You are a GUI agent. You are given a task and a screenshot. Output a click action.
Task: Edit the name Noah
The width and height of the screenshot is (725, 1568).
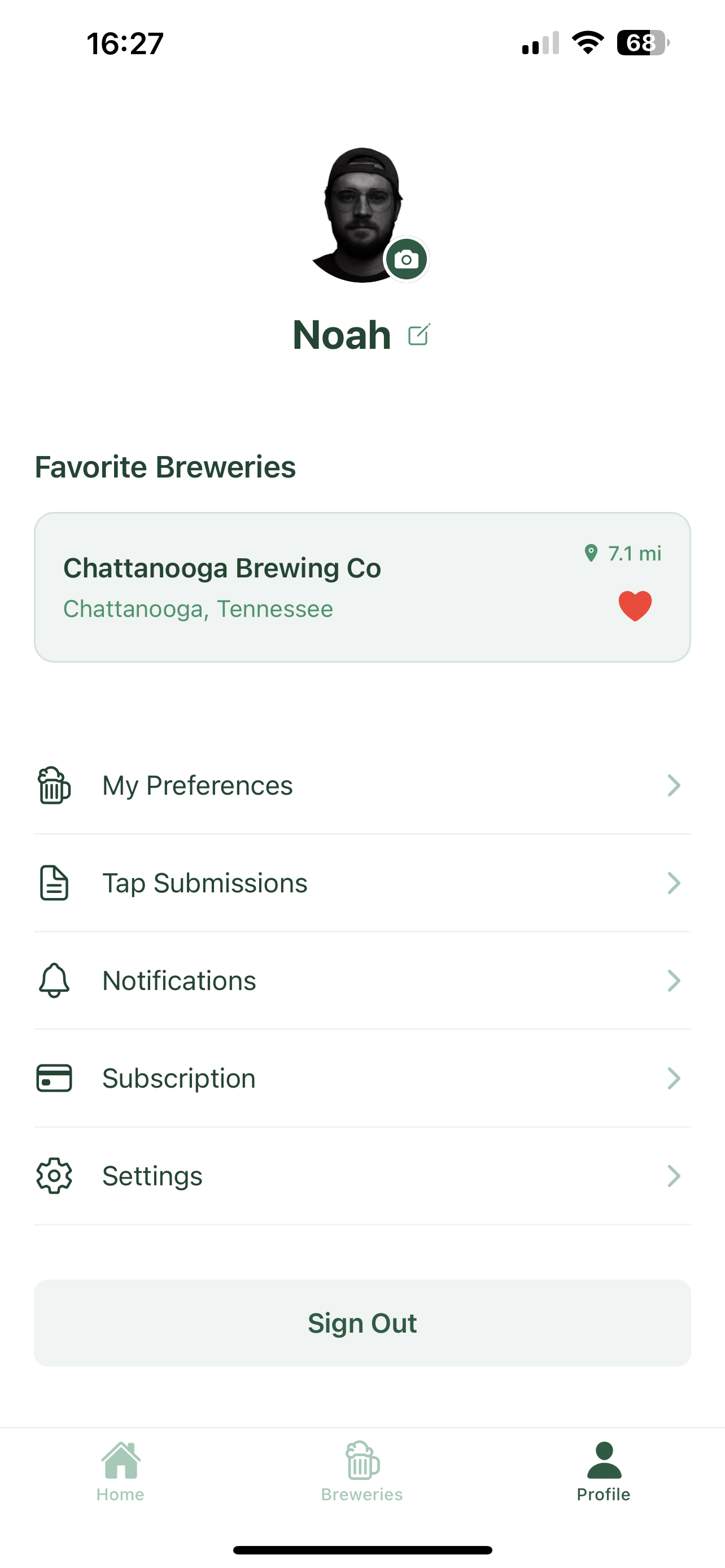click(419, 335)
